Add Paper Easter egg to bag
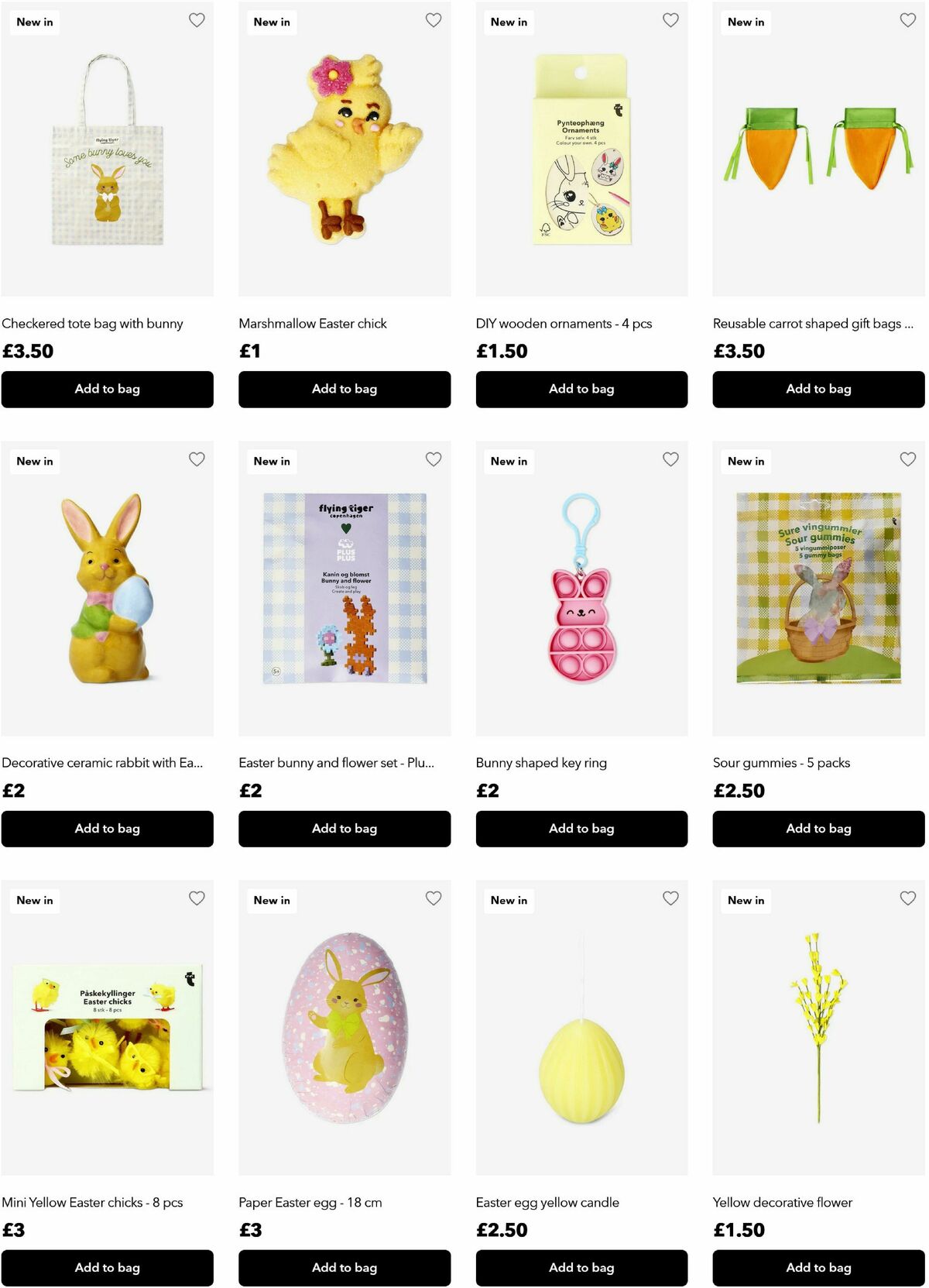This screenshot has height=1288, width=929. (345, 1267)
